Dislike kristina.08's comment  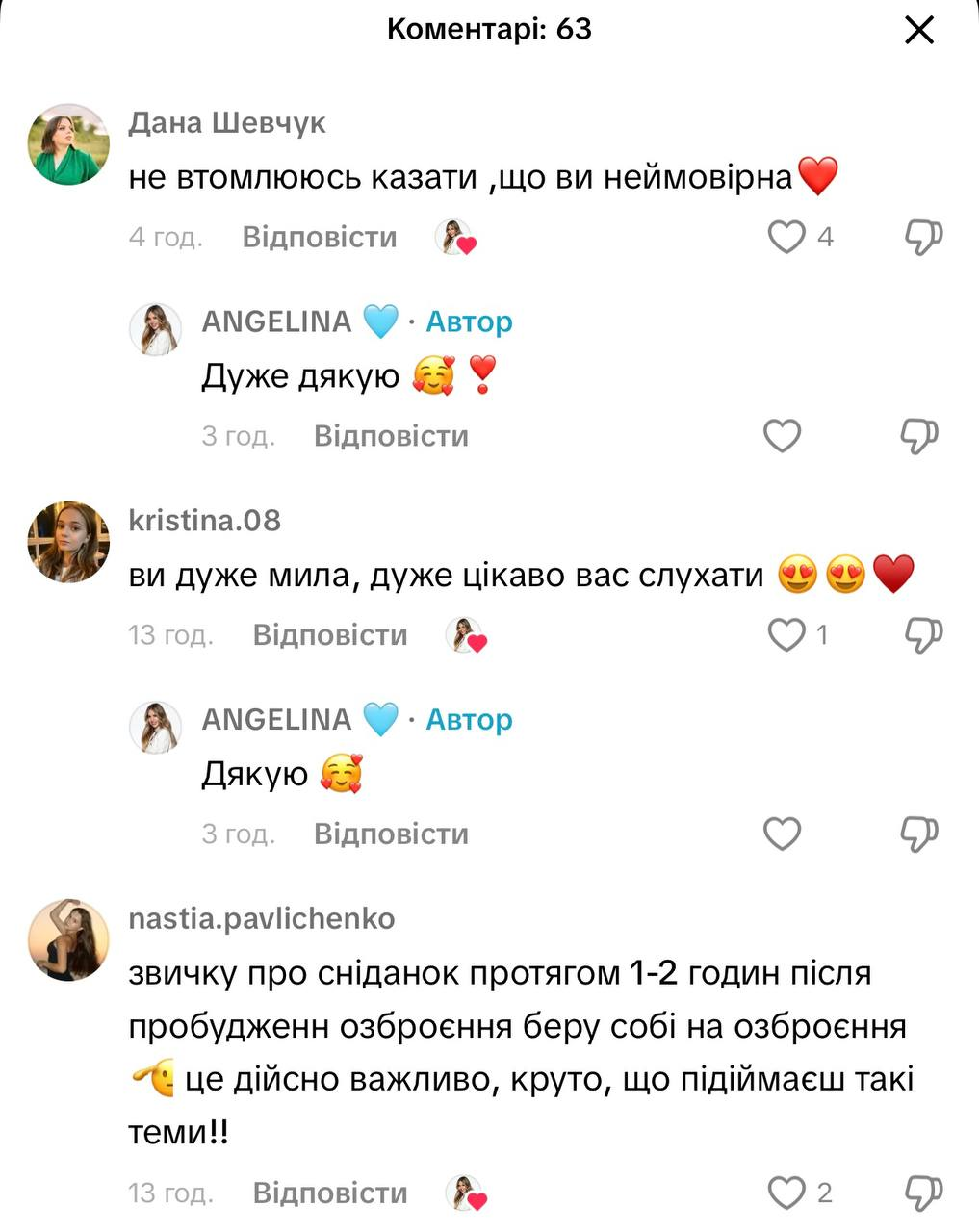coord(922,634)
